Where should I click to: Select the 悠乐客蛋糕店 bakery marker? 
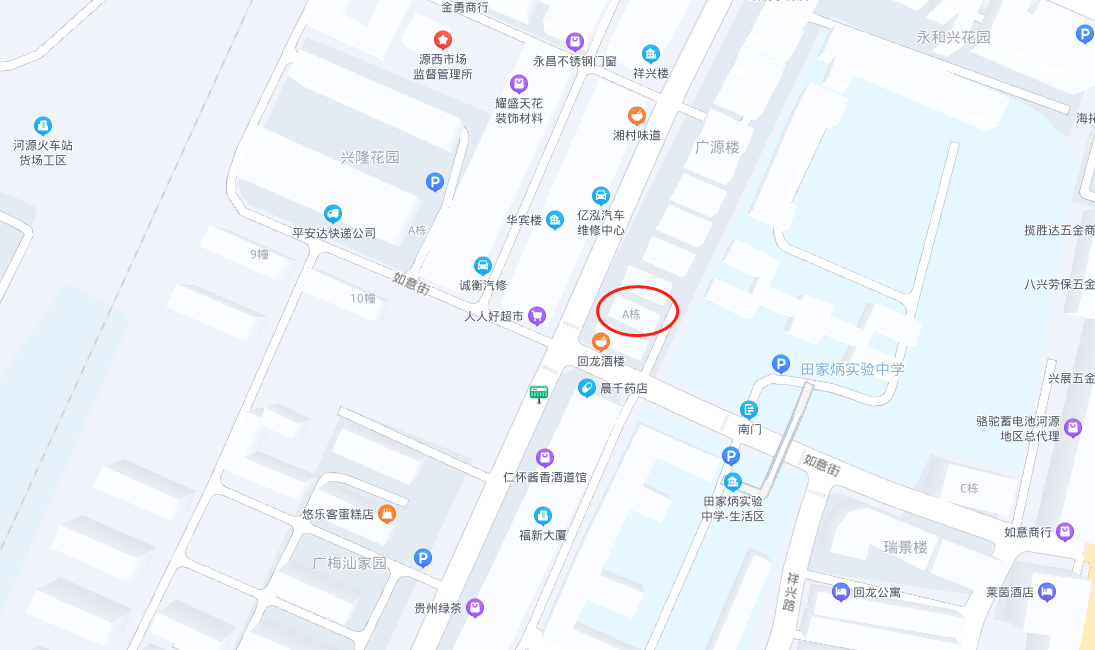point(387,514)
